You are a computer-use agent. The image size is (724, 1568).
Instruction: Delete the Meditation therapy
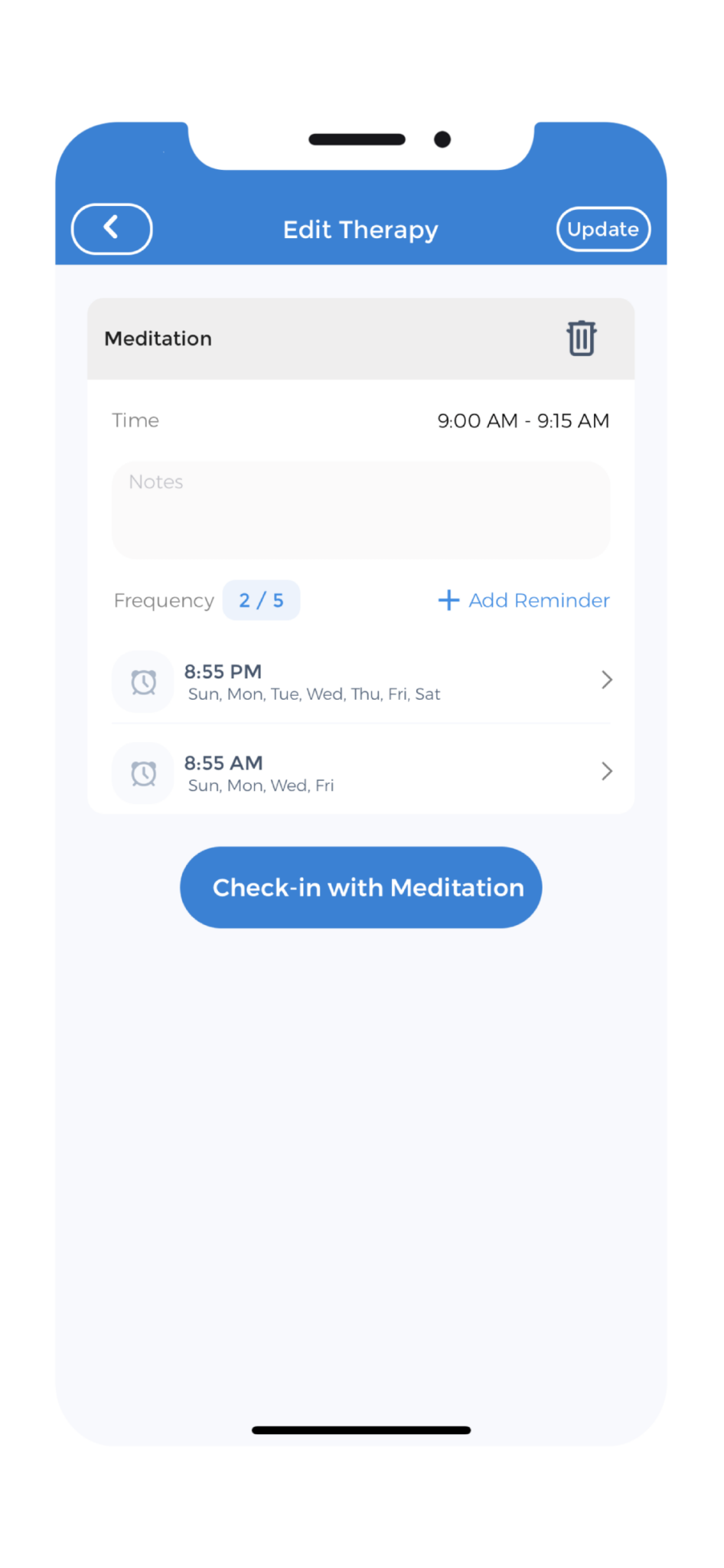coord(582,338)
